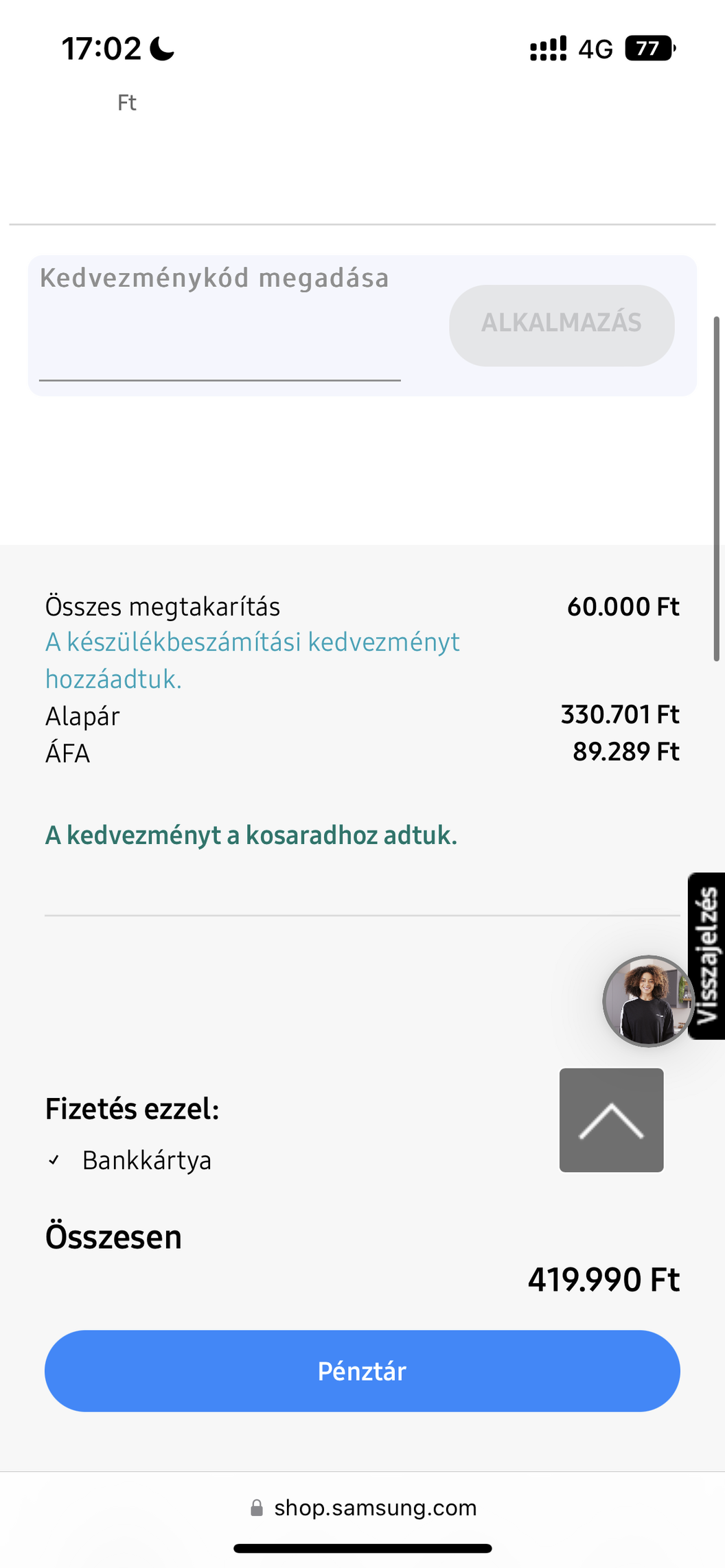The image size is (725, 1568).
Task: Open the live assistant chat avatar
Action: [647, 1001]
